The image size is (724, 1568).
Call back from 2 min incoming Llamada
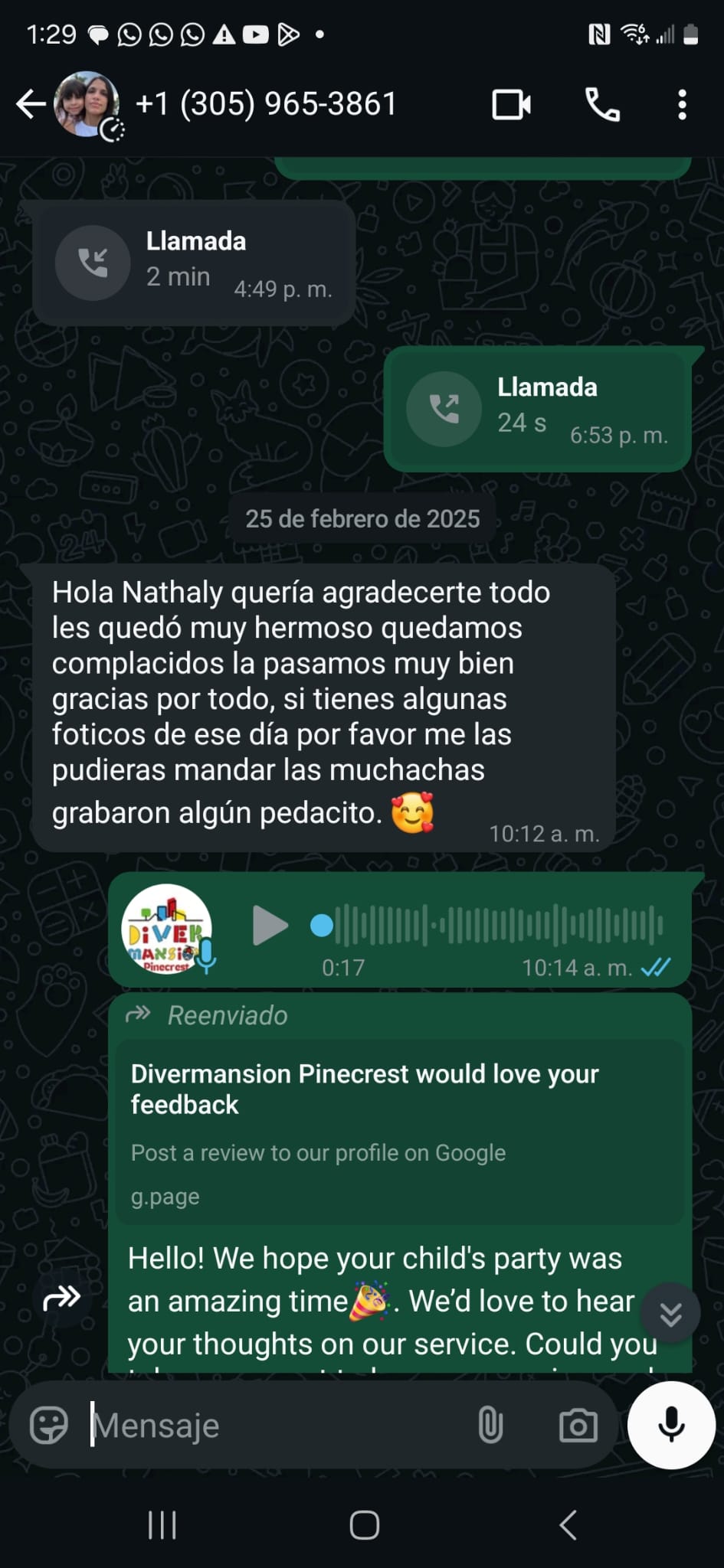pos(93,263)
